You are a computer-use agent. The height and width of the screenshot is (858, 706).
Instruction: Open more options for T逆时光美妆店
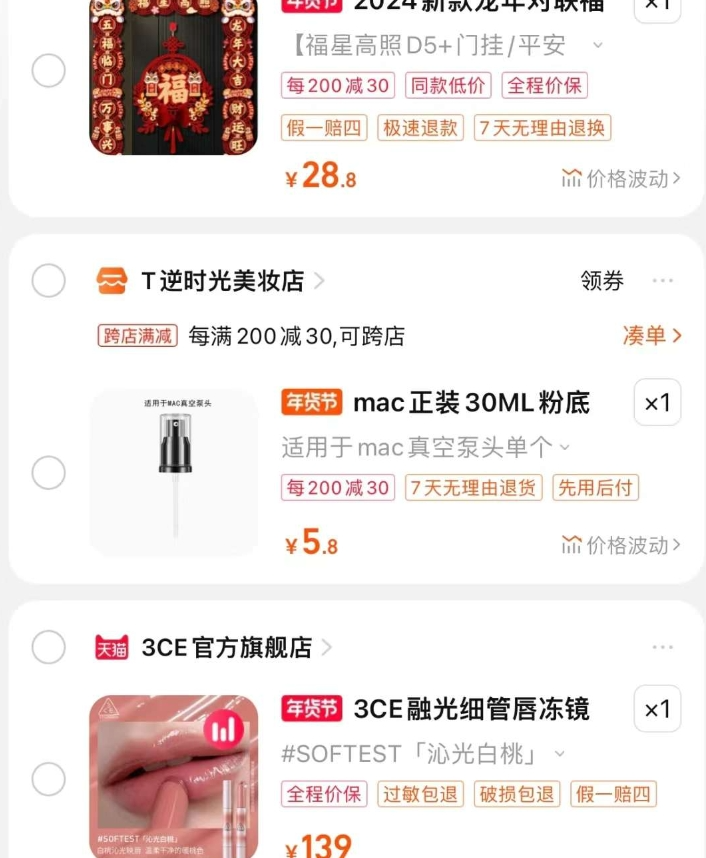663,281
